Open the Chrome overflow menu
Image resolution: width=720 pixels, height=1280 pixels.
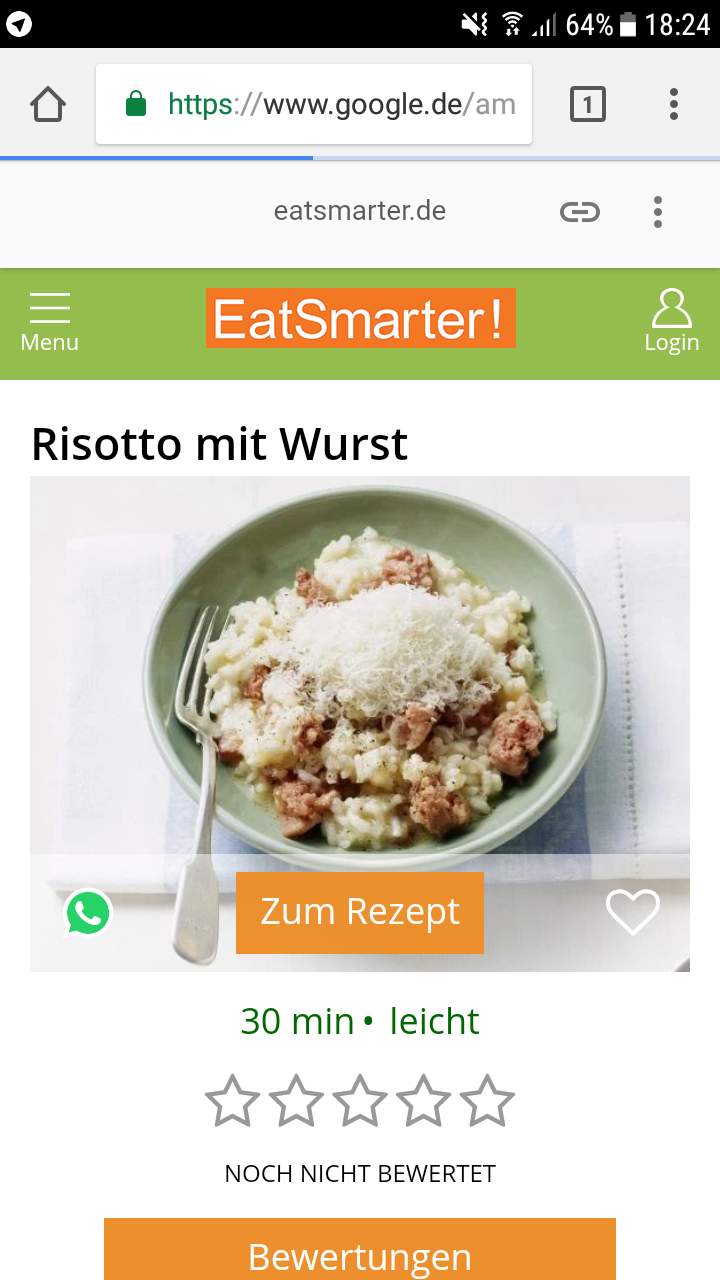[x=674, y=104]
